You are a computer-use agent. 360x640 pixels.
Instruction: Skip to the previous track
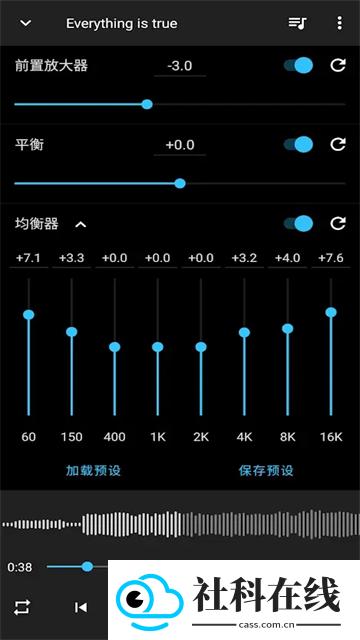pyautogui.click(x=81, y=607)
